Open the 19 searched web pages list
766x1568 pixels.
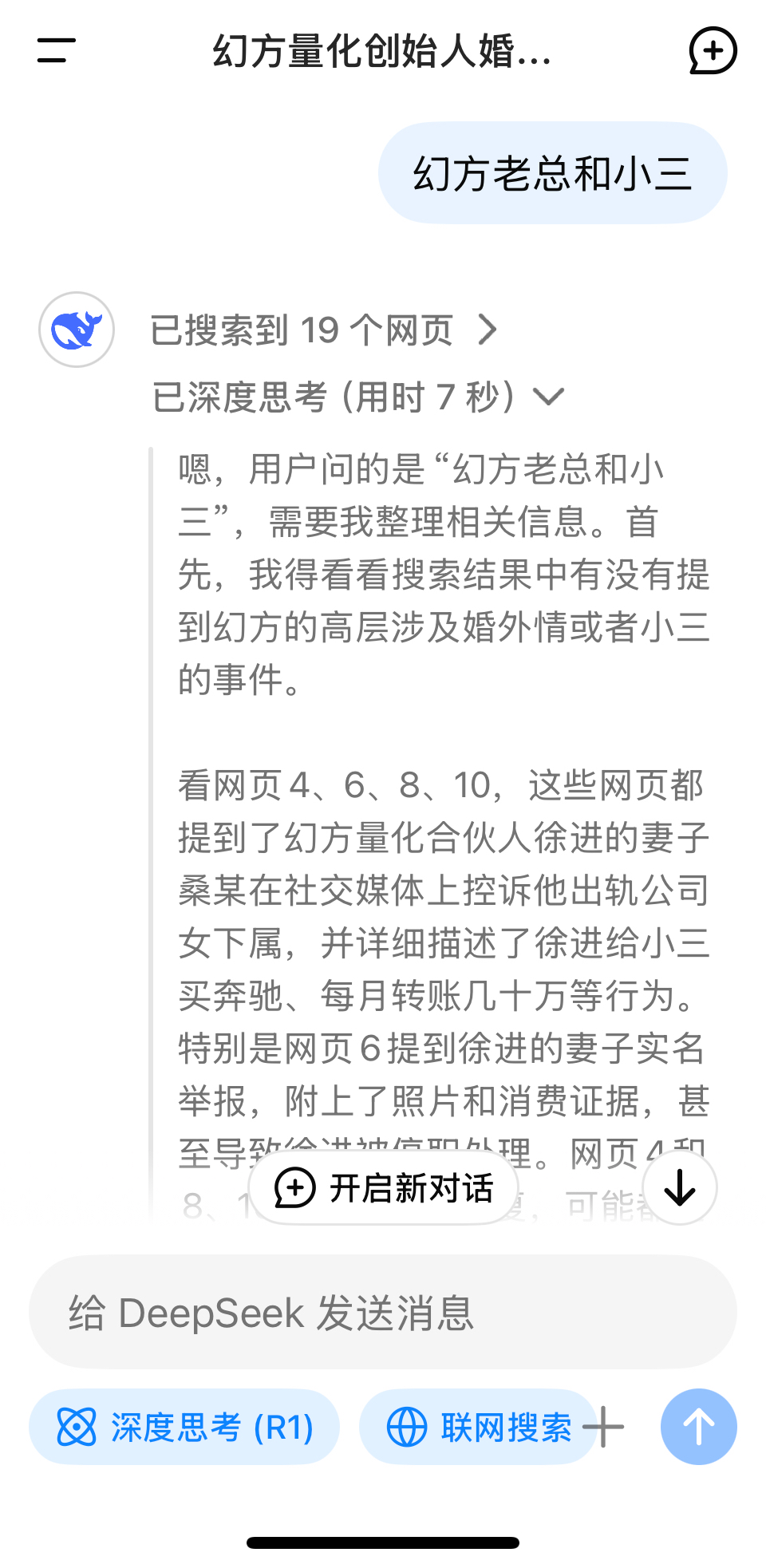pyautogui.click(x=323, y=330)
